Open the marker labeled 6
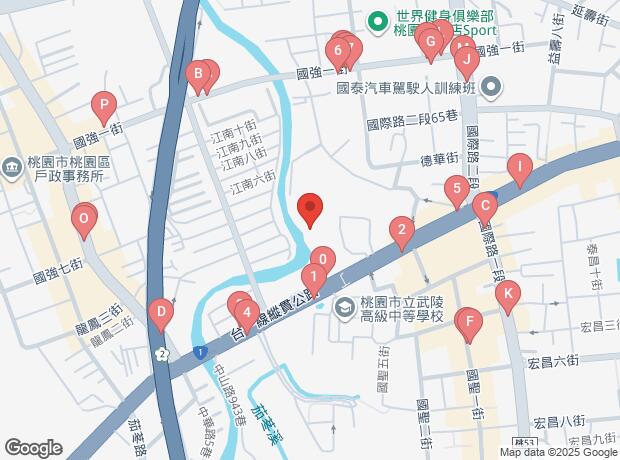Screen dimensions: 620x460 coord(338,51)
